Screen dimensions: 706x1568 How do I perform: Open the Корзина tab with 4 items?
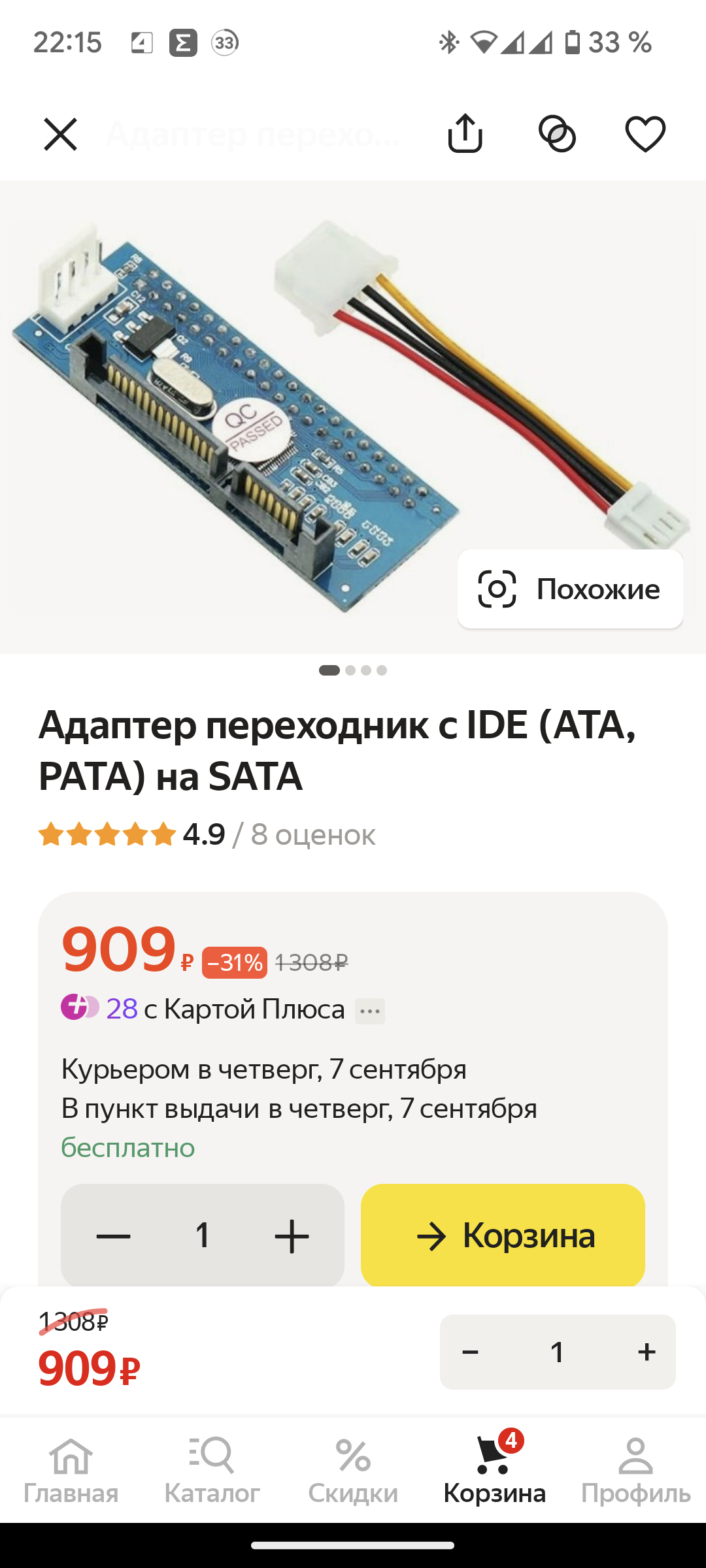pos(494,1470)
